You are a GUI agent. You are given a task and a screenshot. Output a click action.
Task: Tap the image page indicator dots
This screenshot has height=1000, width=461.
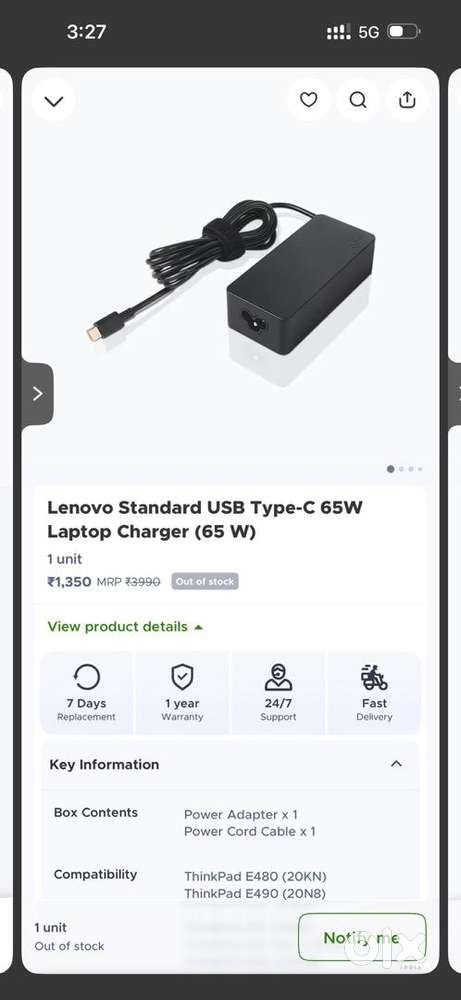404,469
